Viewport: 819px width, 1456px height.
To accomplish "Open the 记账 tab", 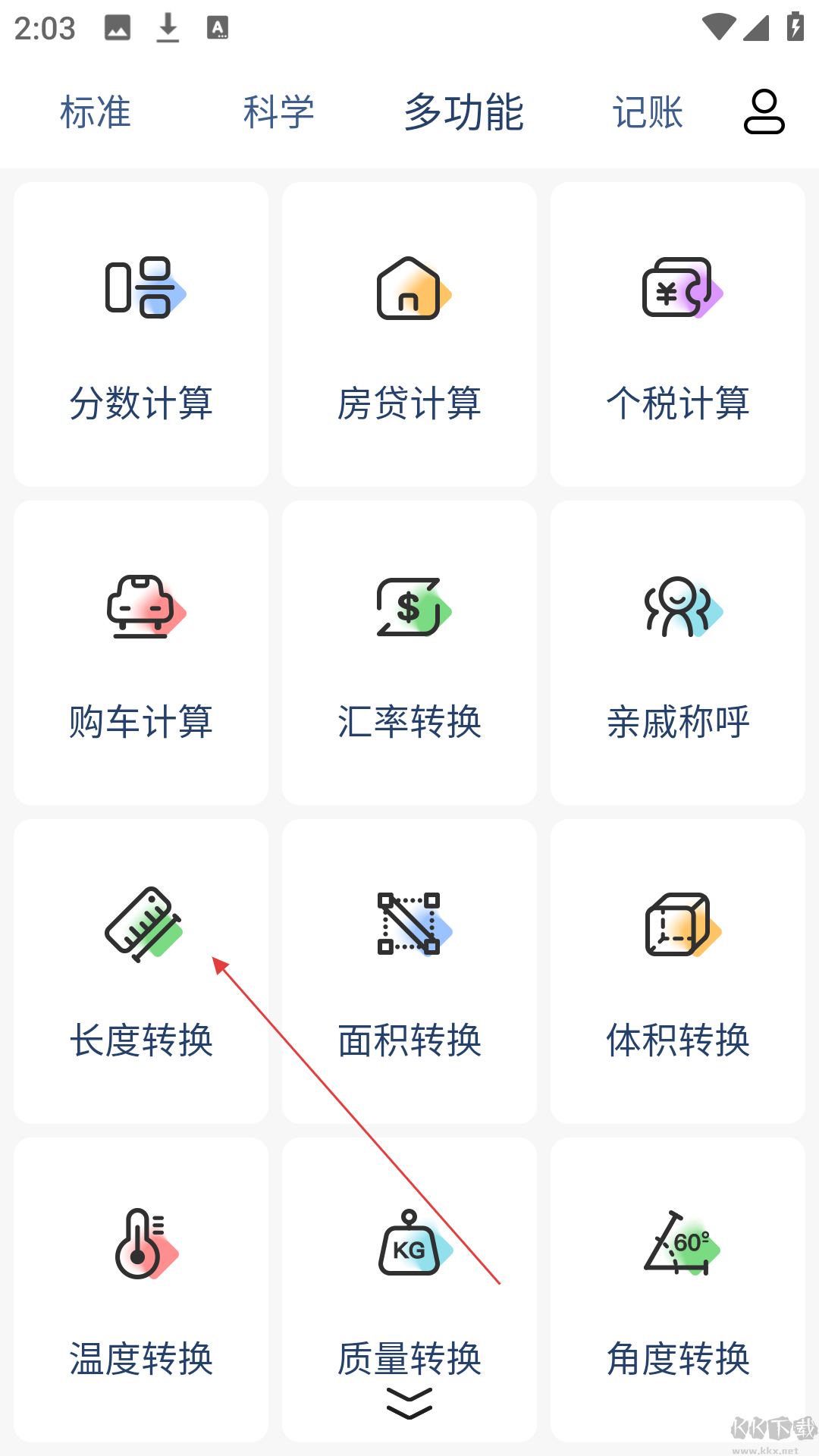I will pos(648,112).
